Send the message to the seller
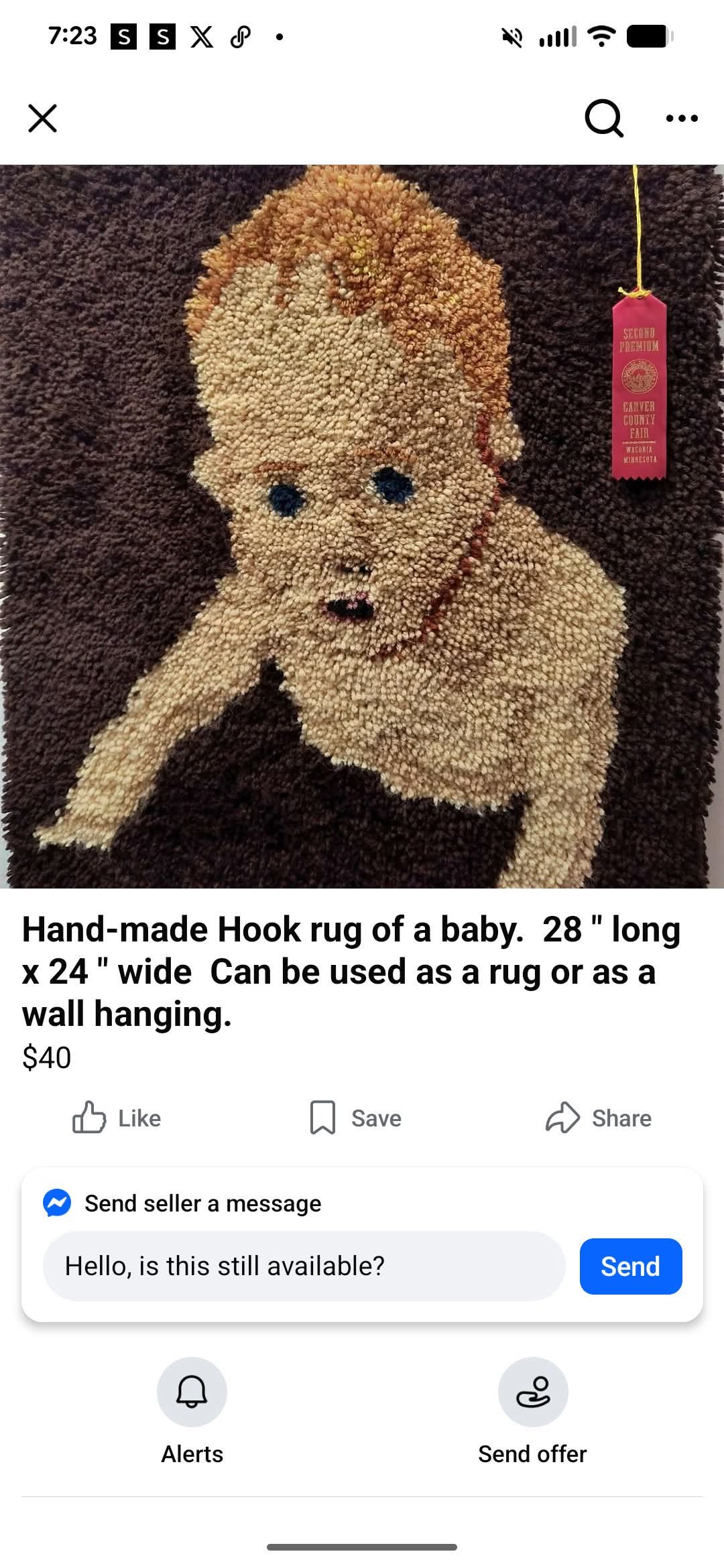The width and height of the screenshot is (724, 1568). (x=631, y=1266)
